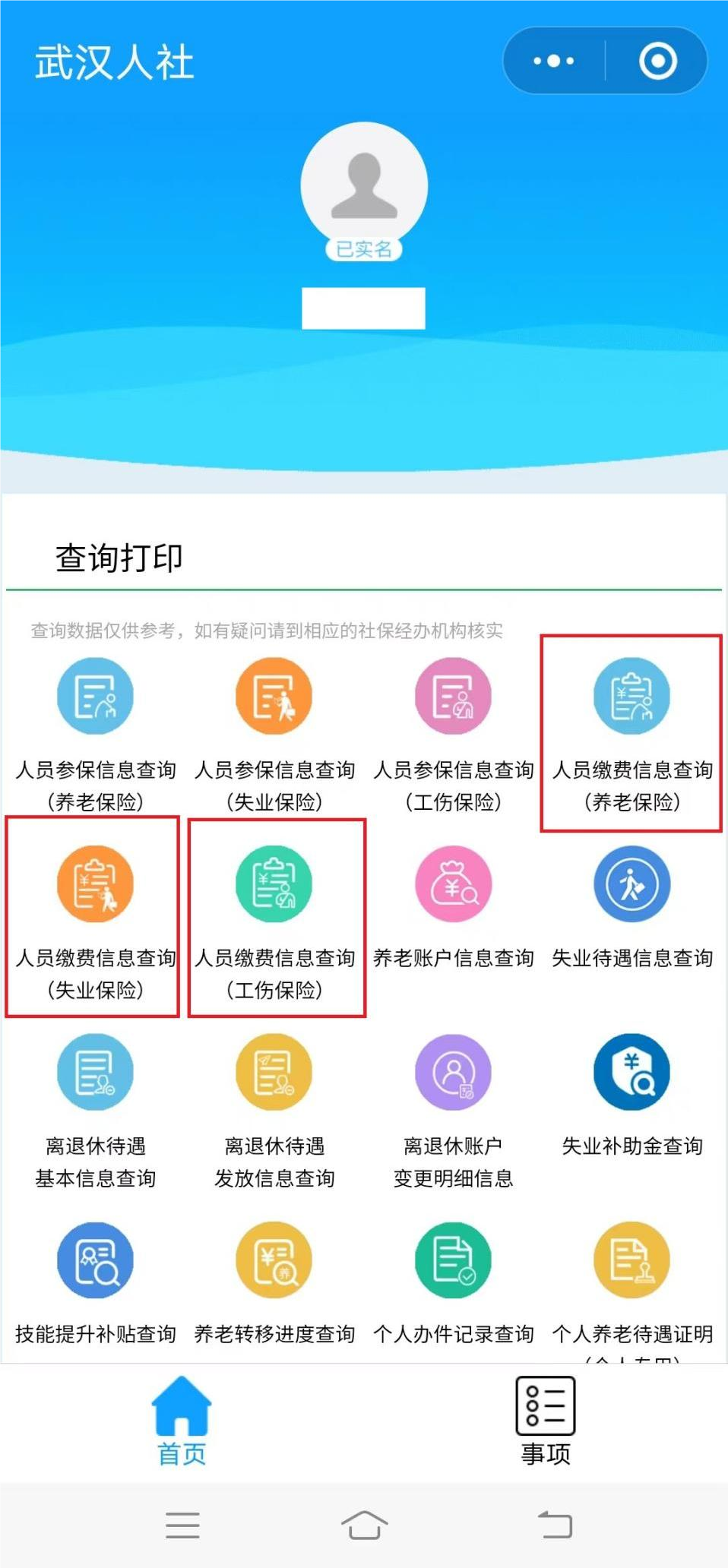The width and height of the screenshot is (728, 1568).
Task: Tap the system back button
Action: coord(555,1525)
